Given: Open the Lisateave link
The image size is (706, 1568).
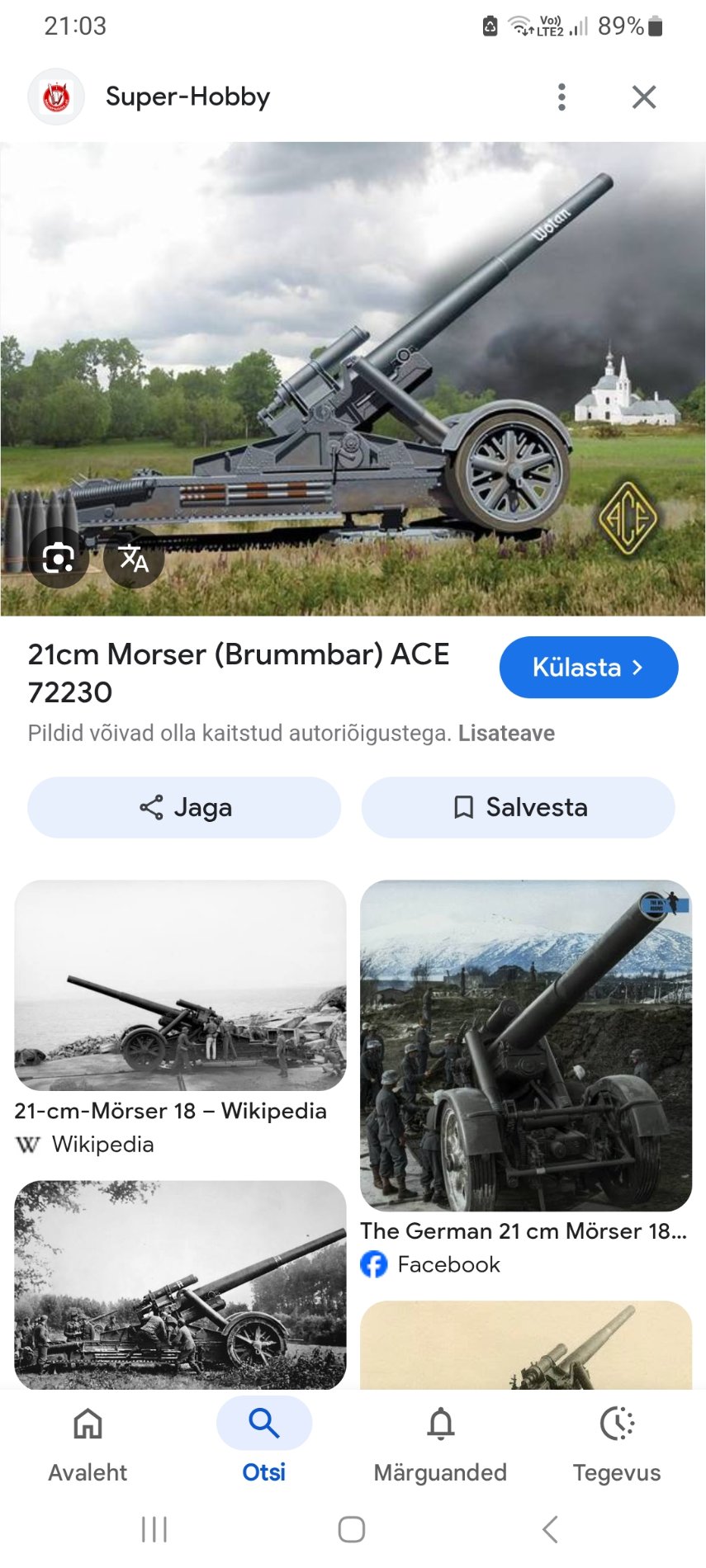Looking at the screenshot, I should coord(506,733).
